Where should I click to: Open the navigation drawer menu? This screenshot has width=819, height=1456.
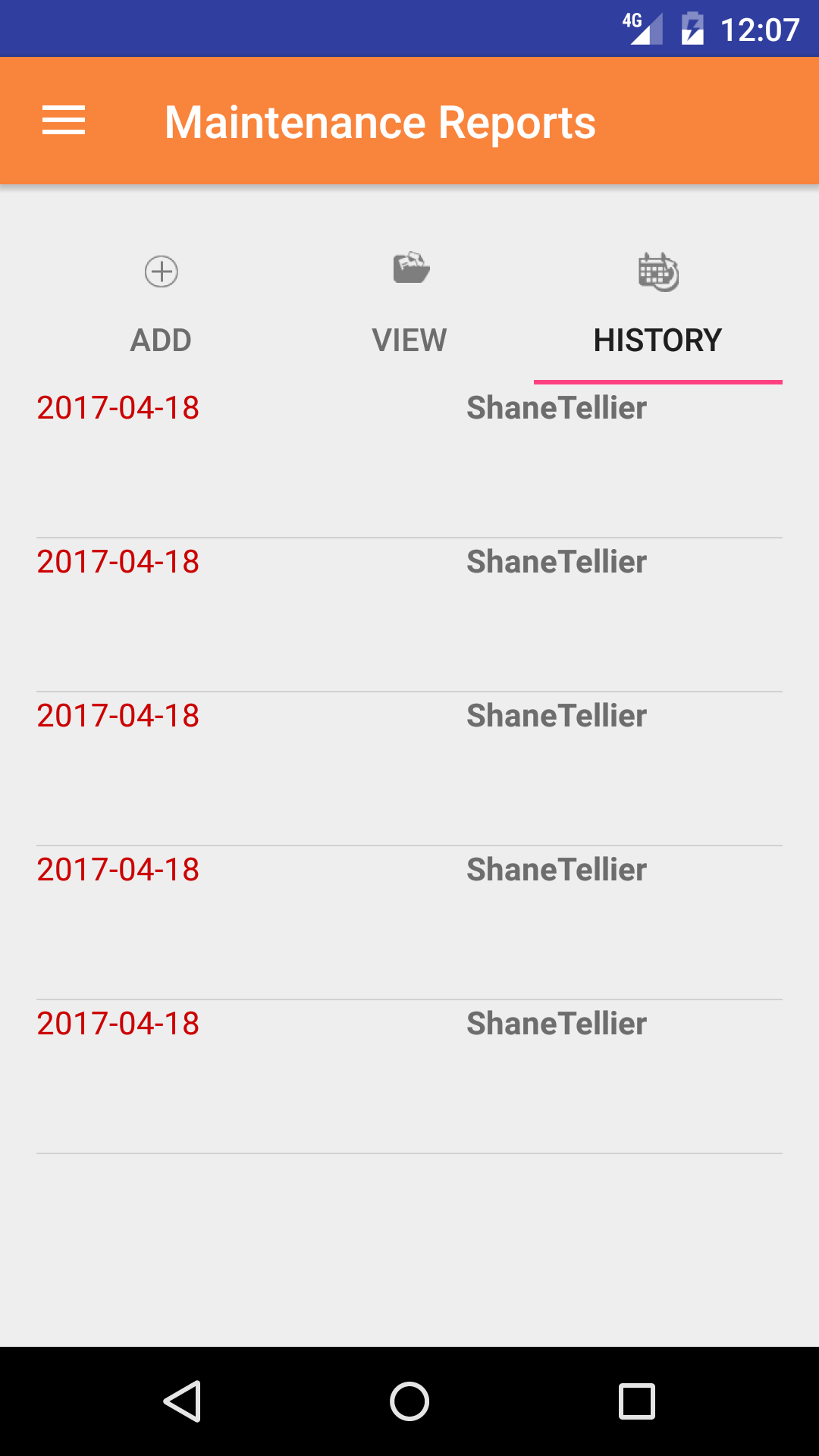(x=64, y=121)
